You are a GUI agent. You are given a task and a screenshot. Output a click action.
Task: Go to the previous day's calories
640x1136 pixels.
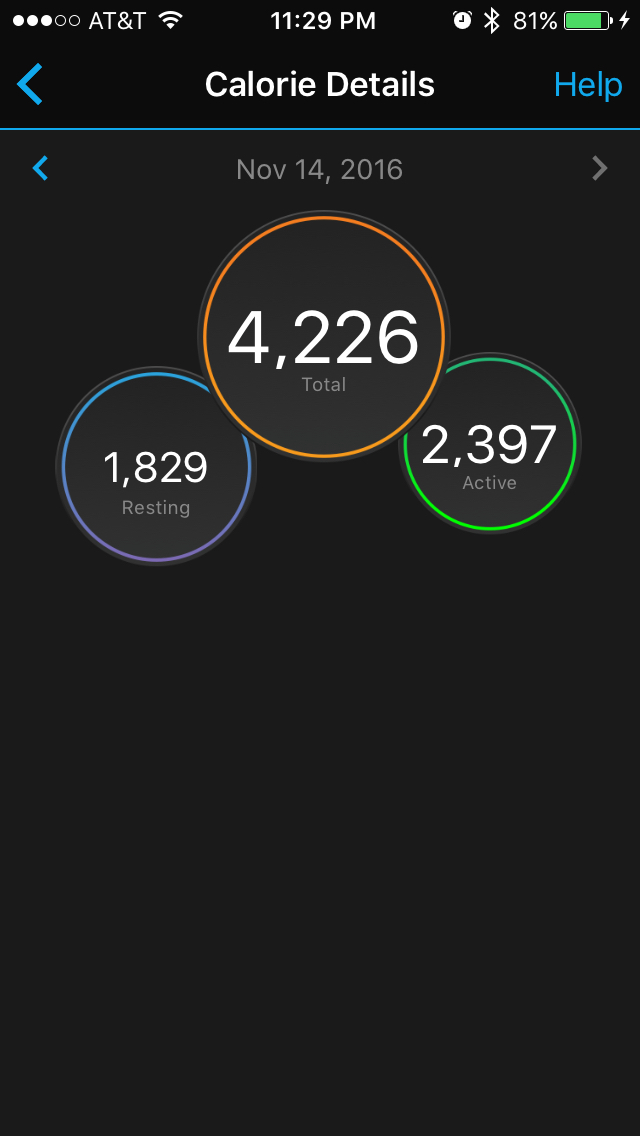(x=41, y=168)
